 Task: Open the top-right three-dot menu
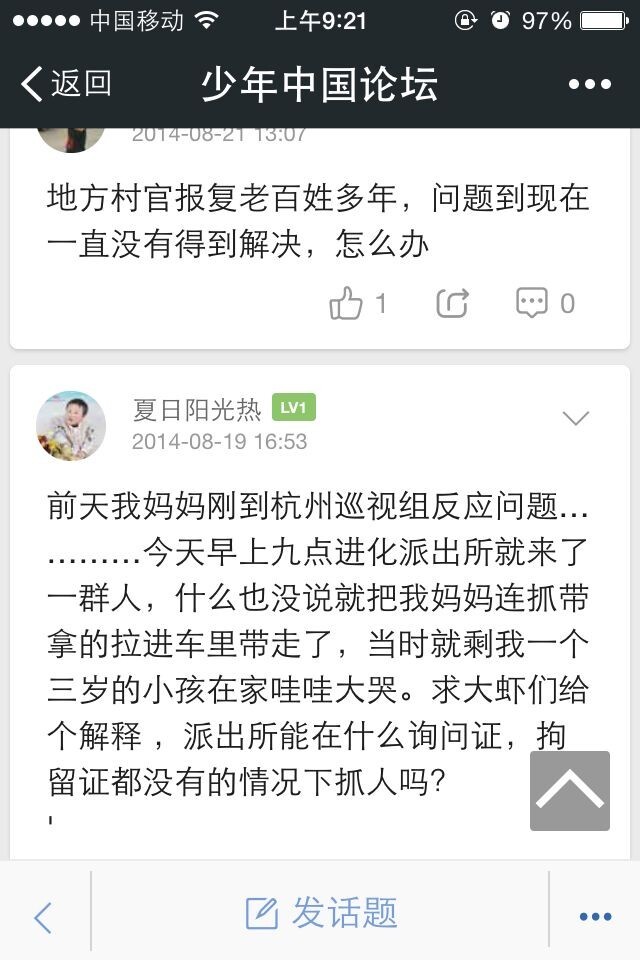[x=589, y=85]
